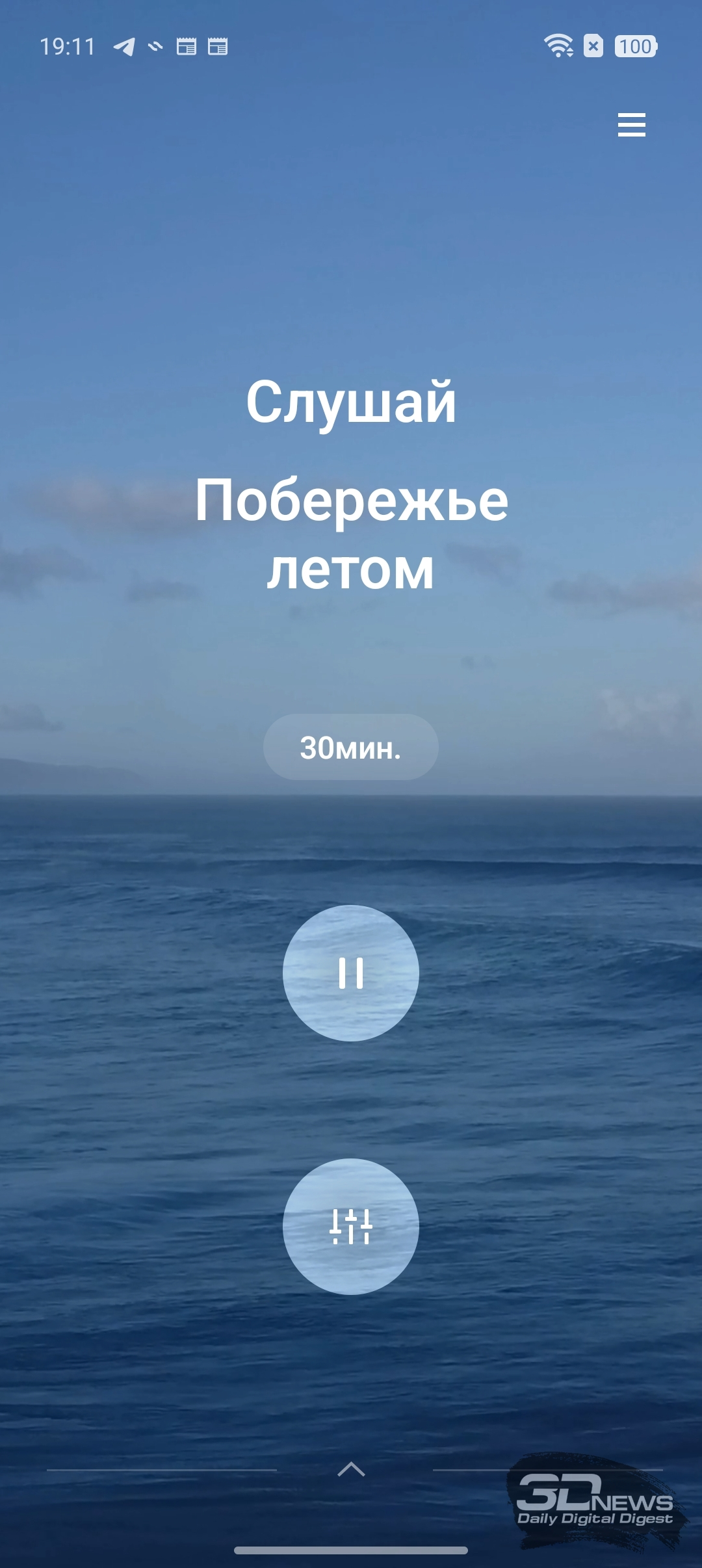Image resolution: width=702 pixels, height=1568 pixels.
Task: Change the 30мин. timer duration
Action: 351,747
